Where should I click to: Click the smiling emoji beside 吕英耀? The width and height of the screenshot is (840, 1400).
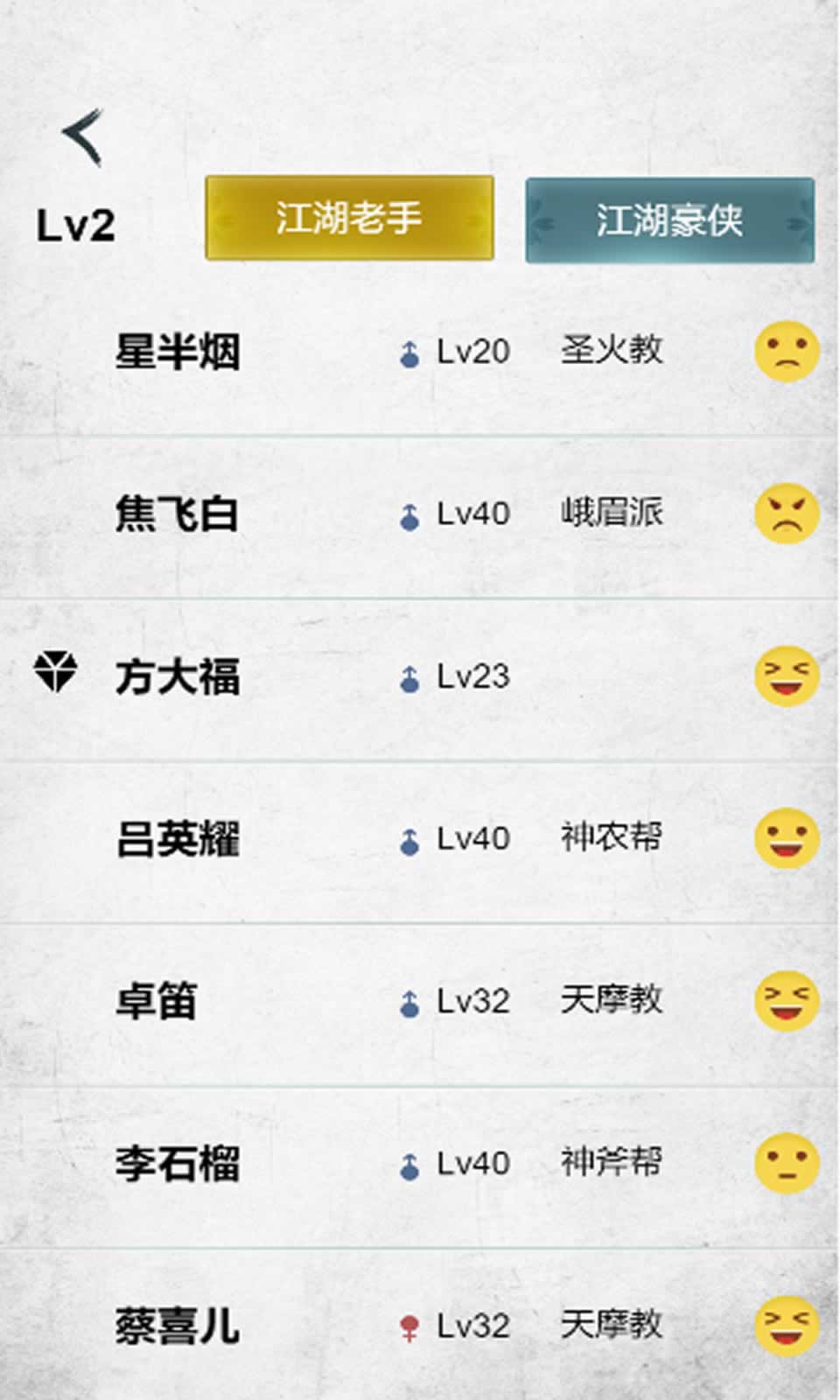click(786, 837)
